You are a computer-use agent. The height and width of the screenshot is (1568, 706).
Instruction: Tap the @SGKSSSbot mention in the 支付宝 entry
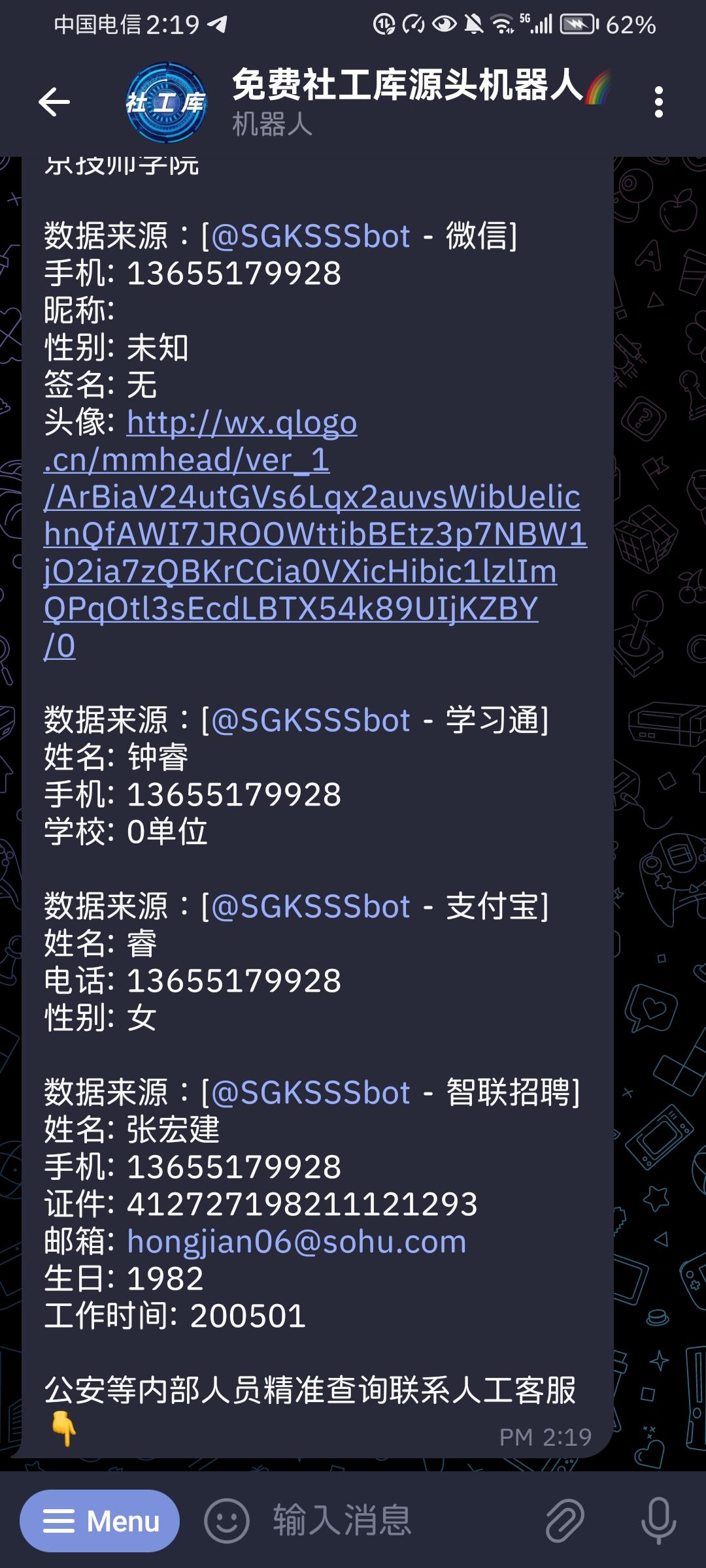311,907
